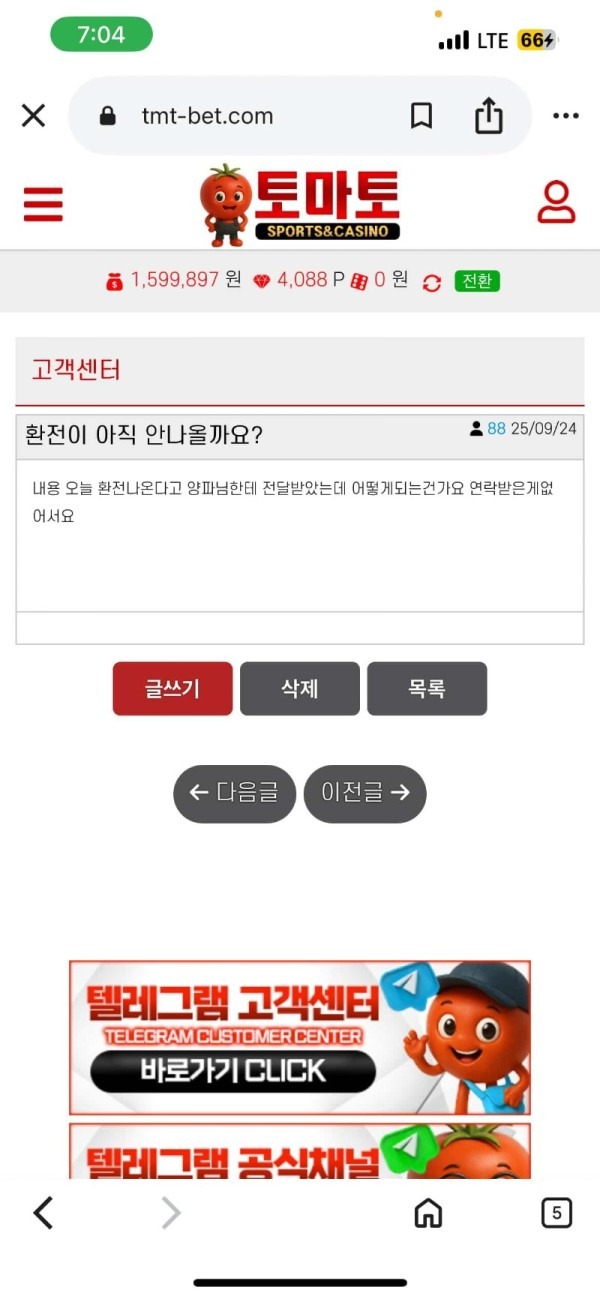Open the hamburger side menu
This screenshot has height=1299, width=600.
pos(43,204)
